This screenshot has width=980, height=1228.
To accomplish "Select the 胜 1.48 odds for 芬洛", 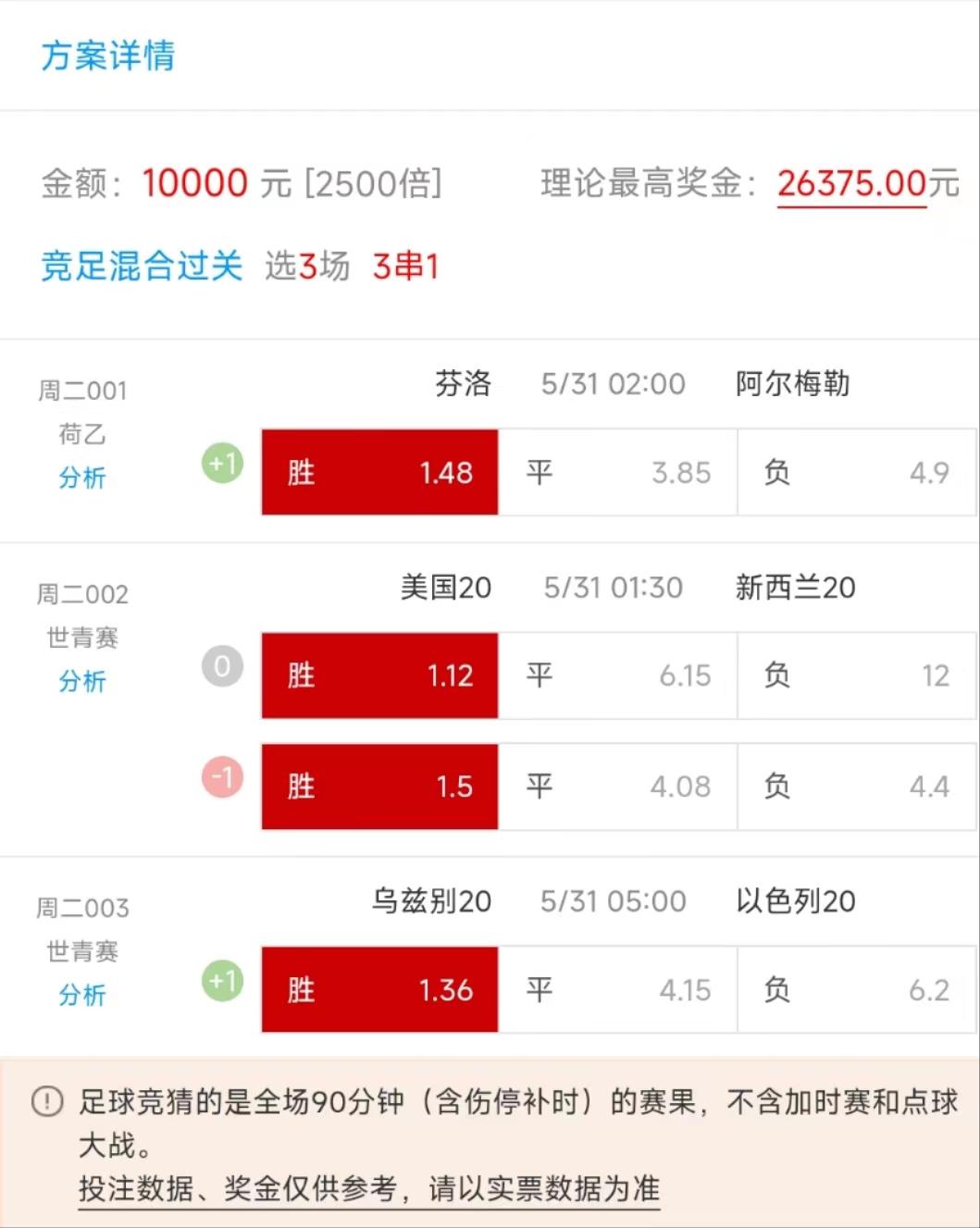I will (378, 473).
